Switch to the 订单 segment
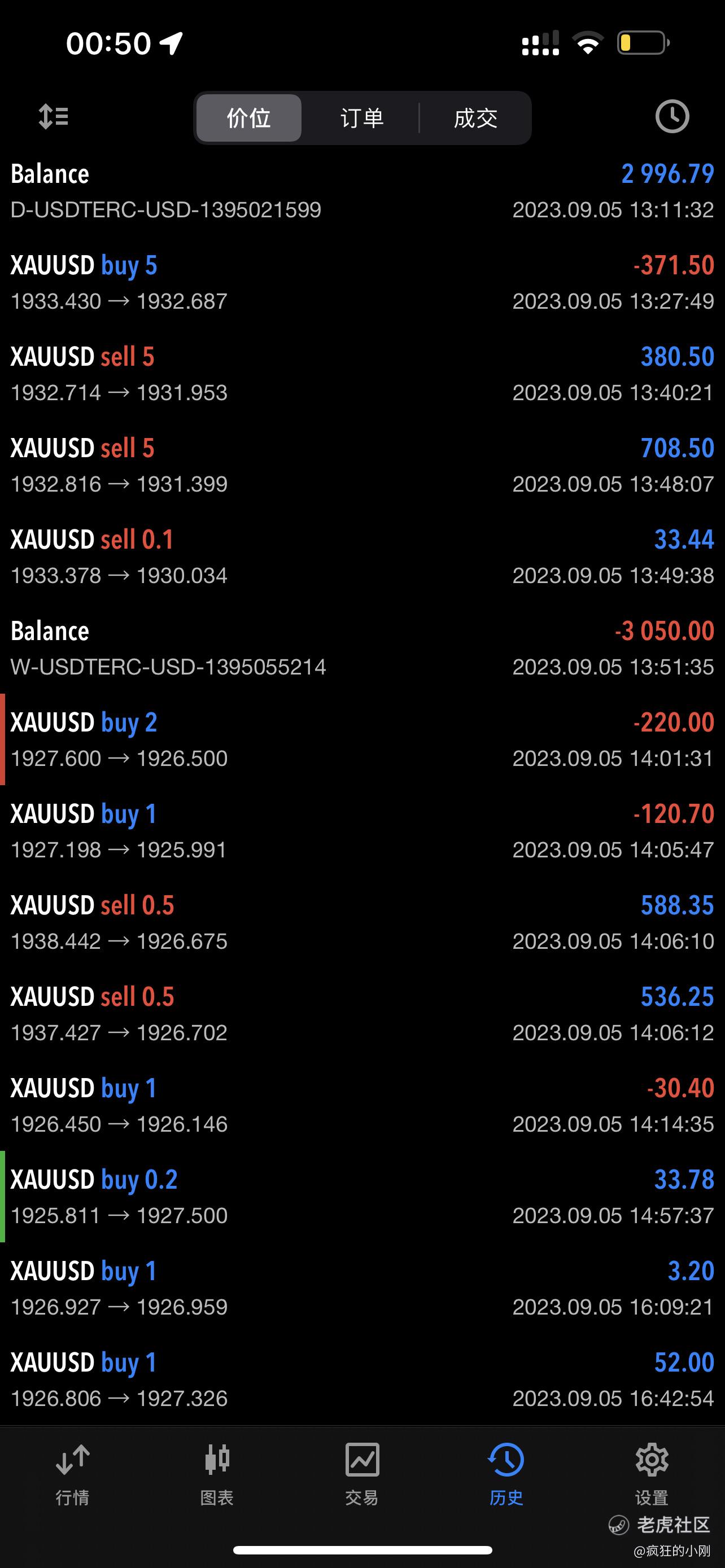This screenshot has height=1568, width=725. [361, 118]
